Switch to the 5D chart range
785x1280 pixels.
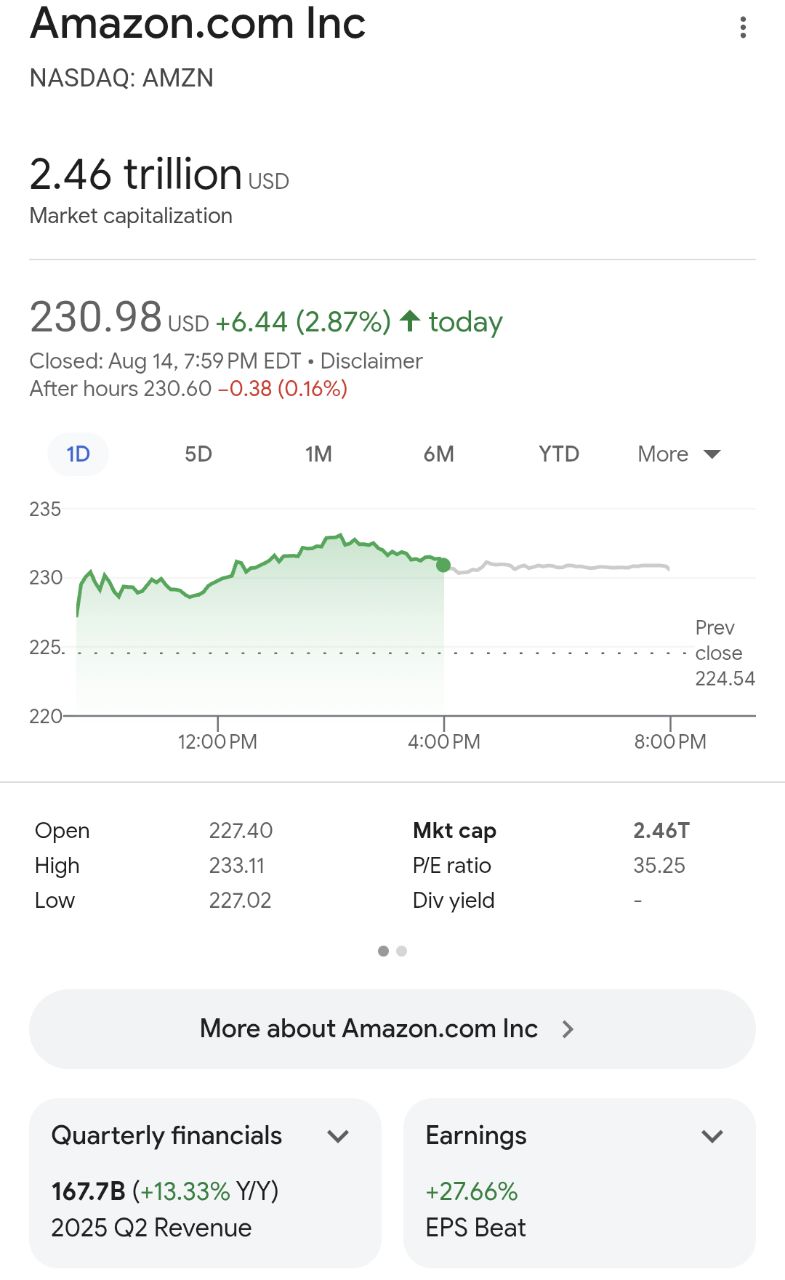(x=198, y=454)
